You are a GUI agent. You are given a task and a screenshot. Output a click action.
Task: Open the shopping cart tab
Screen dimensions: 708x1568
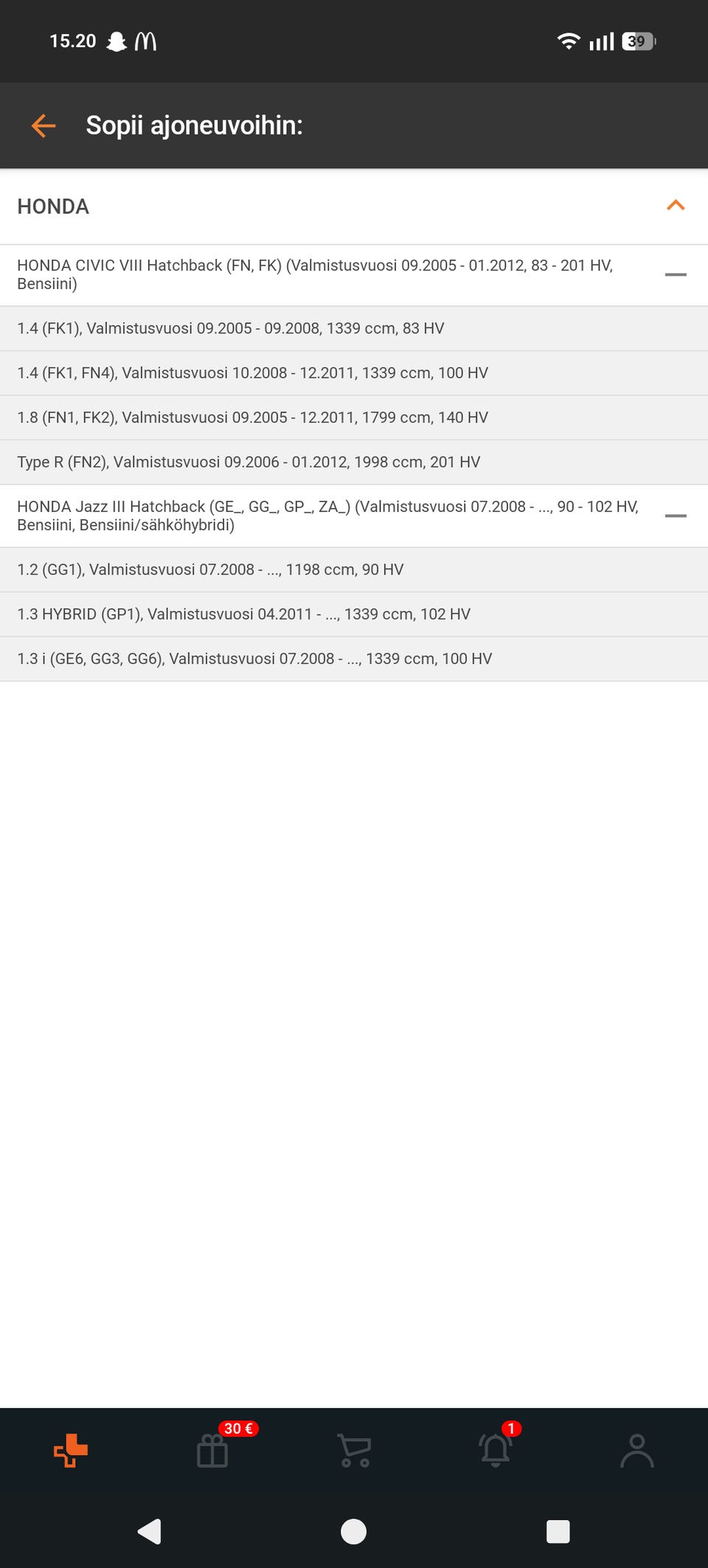354,1450
